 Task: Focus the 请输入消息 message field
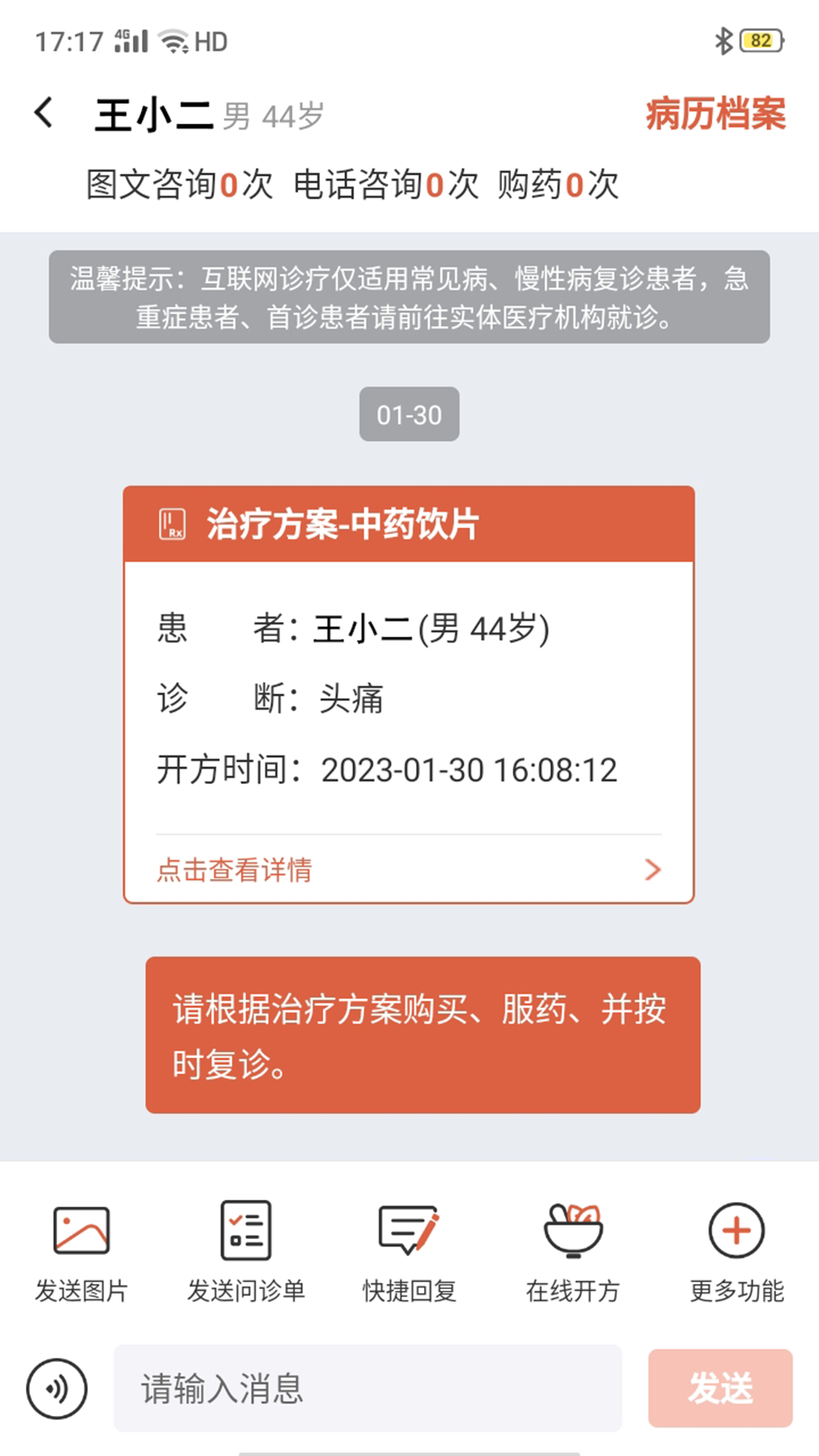pos(368,1389)
